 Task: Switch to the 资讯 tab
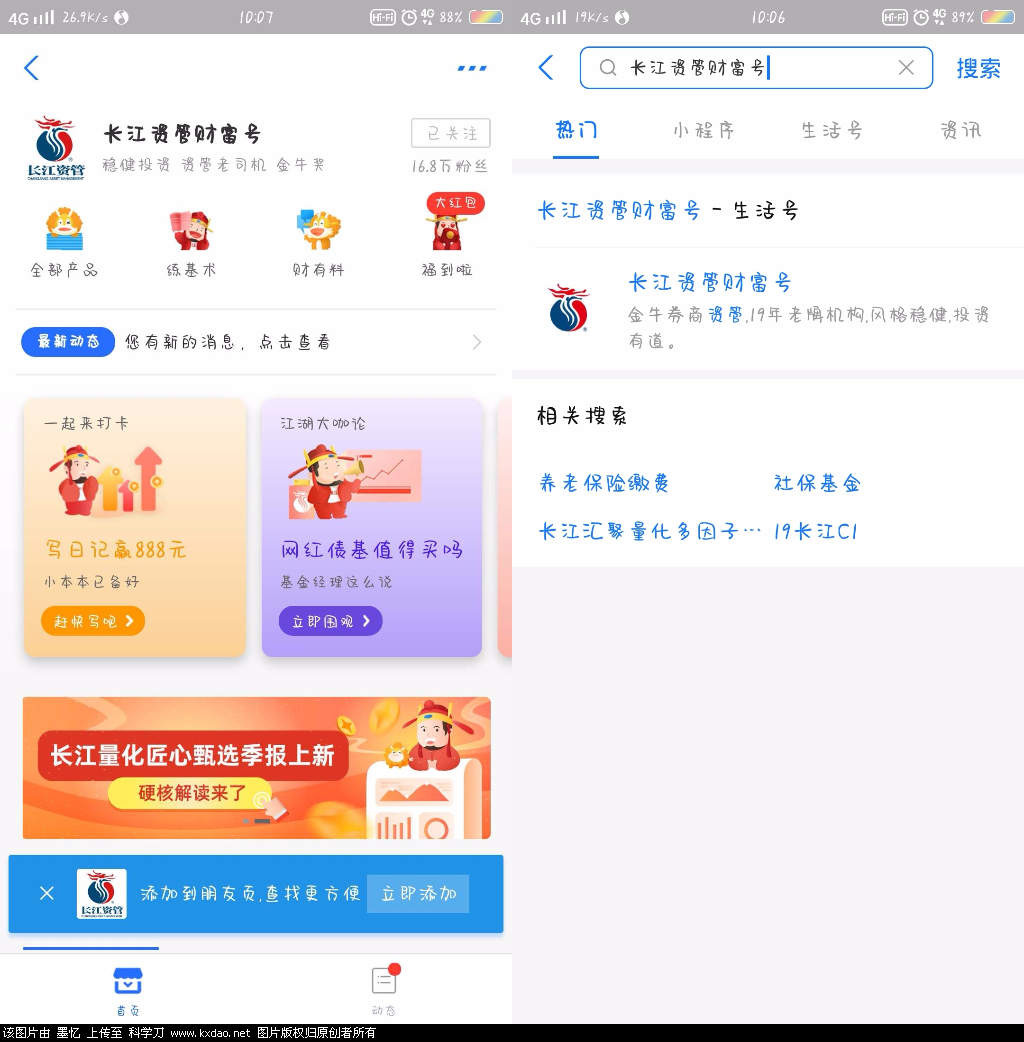coord(960,130)
